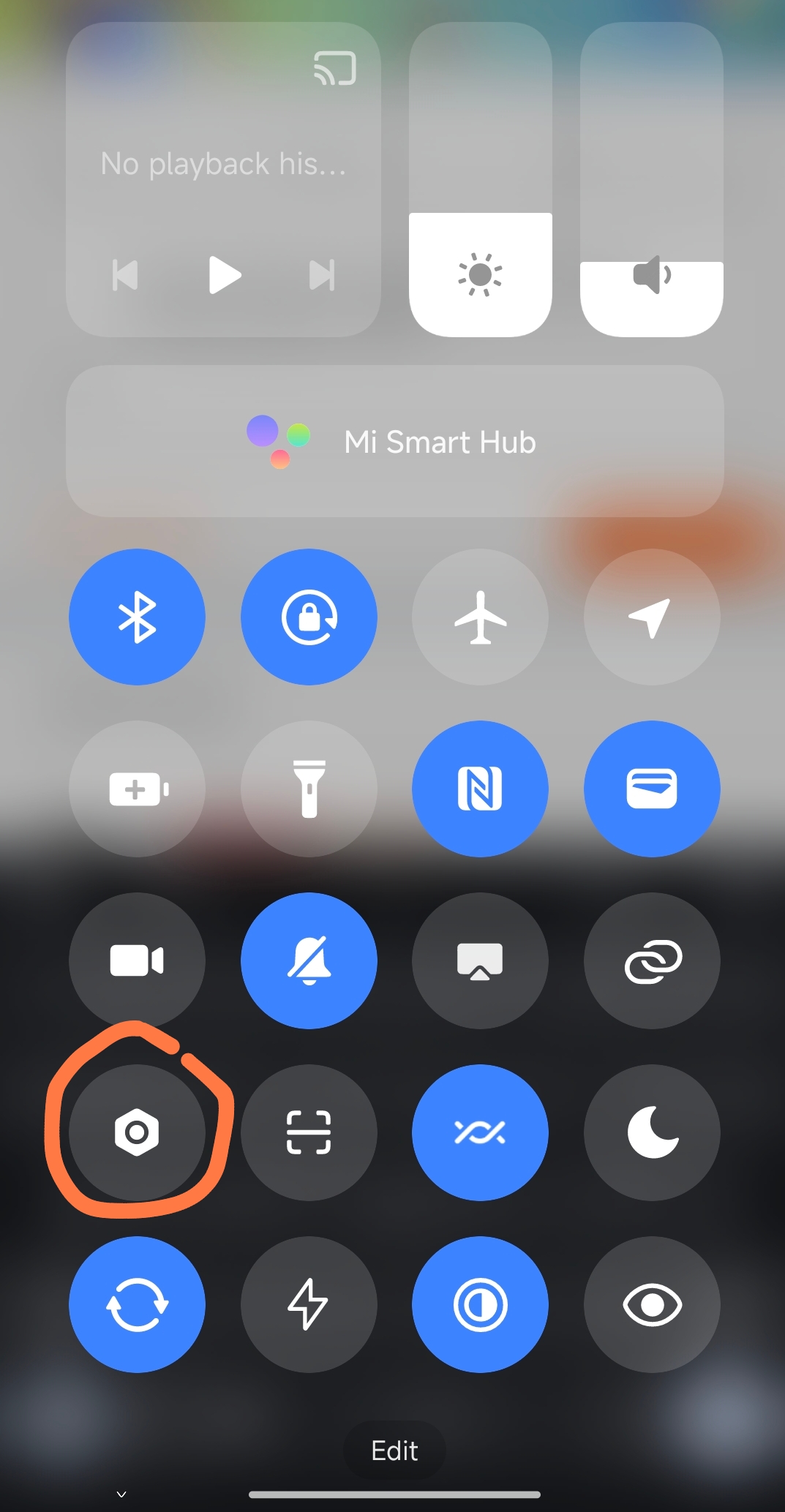Image resolution: width=785 pixels, height=1512 pixels.
Task: Enable airplane mode
Action: point(480,617)
